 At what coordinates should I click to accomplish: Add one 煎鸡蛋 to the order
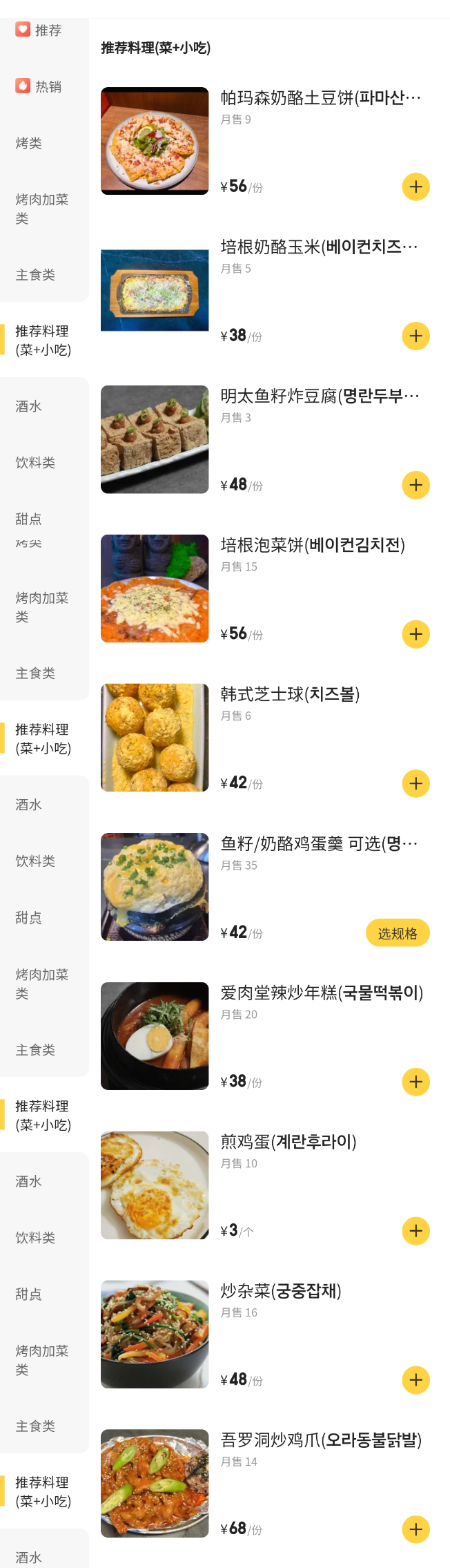point(415,1231)
